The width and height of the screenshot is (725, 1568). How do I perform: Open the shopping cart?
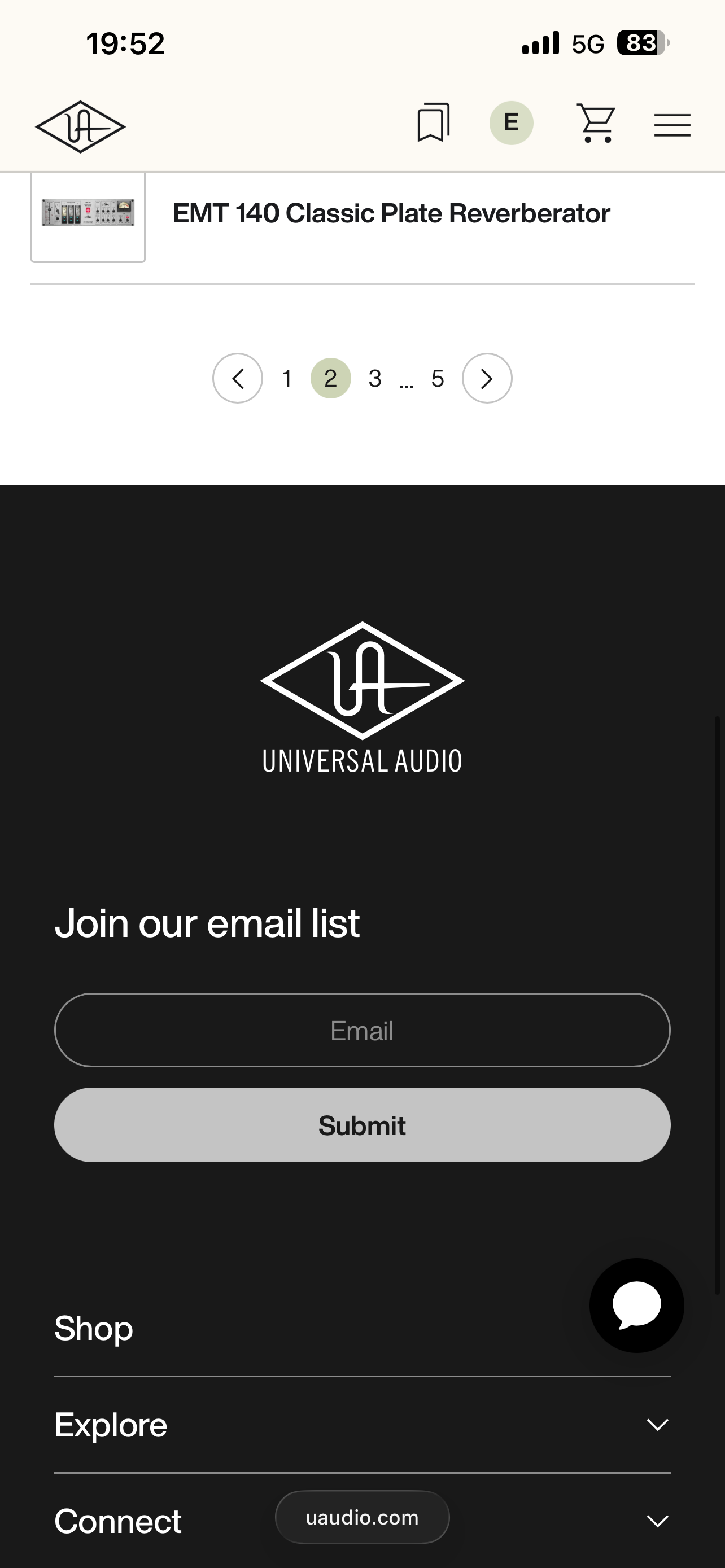coord(595,123)
